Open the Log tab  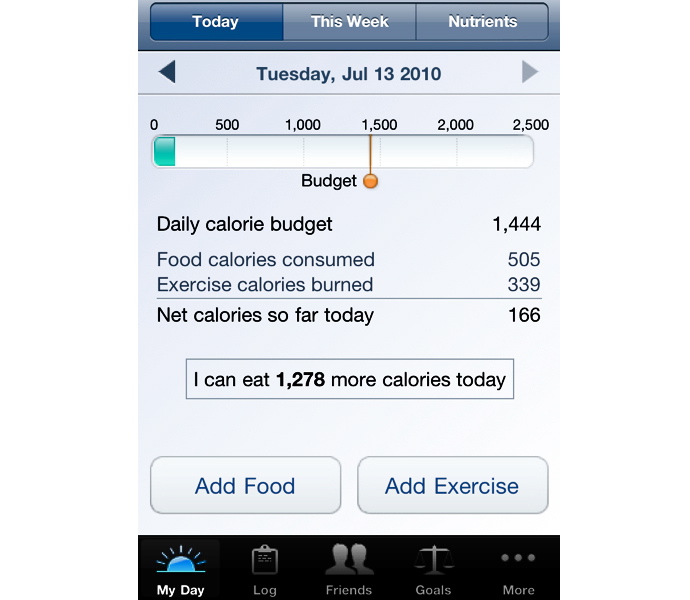[x=264, y=569]
